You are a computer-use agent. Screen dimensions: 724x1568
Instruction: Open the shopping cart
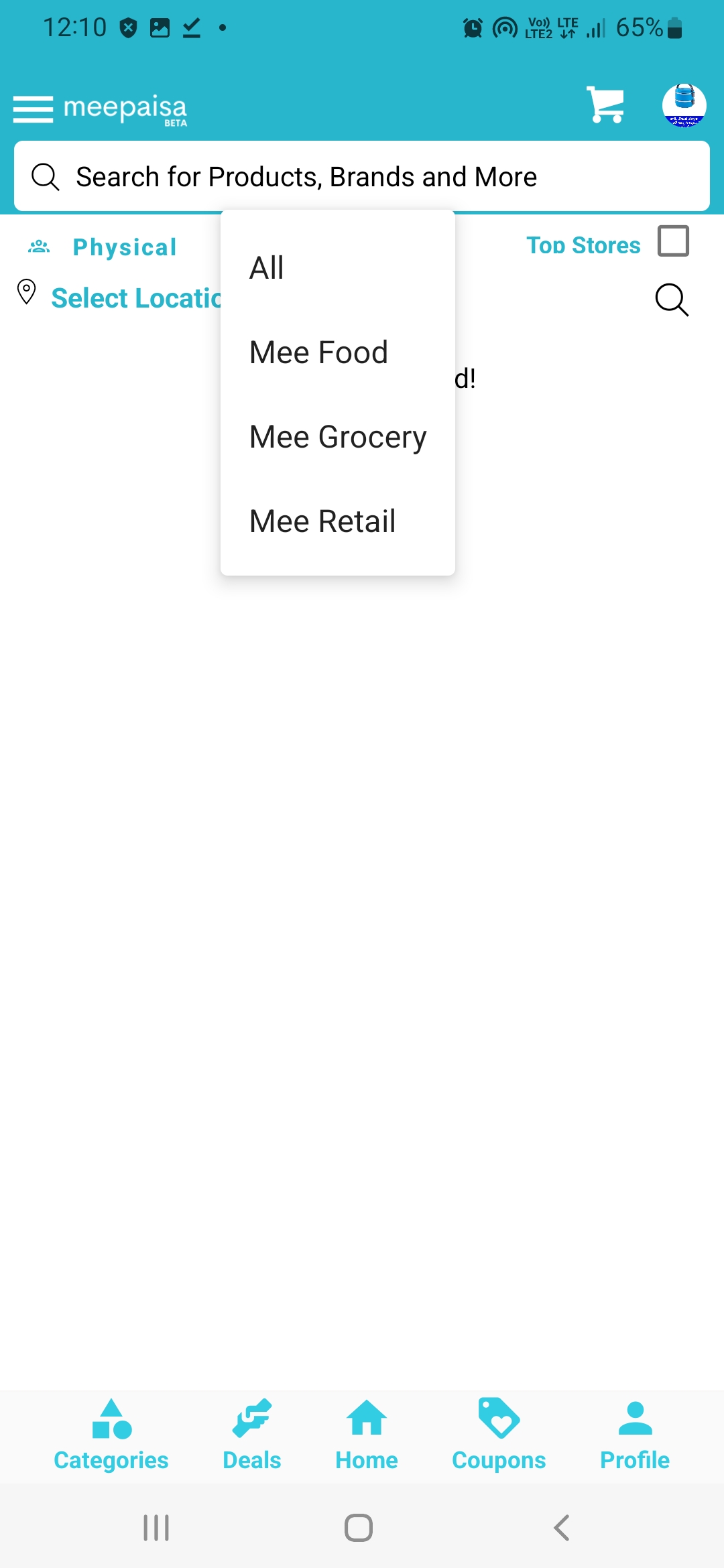coord(606,105)
